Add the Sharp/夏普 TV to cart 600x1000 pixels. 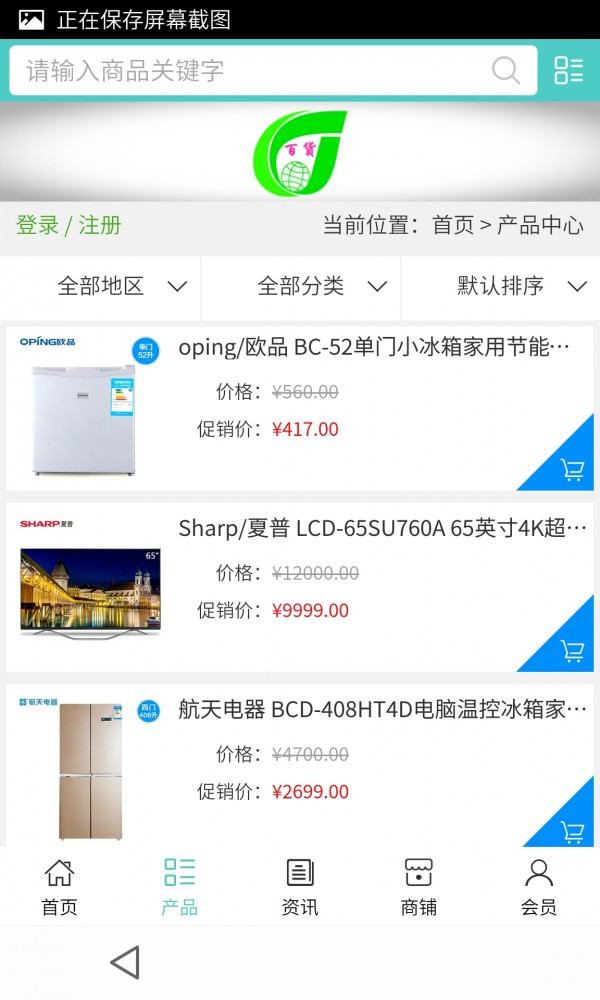click(572, 650)
